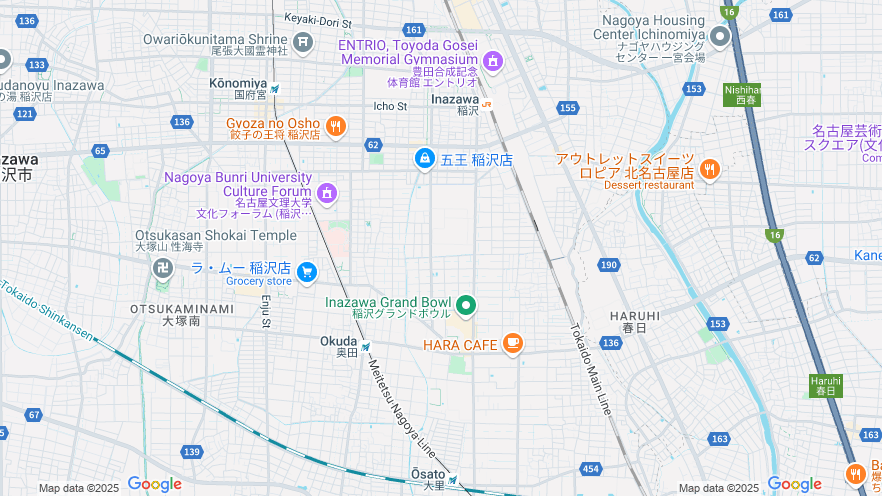Tap the 五王 稲沢店 shopping pin
This screenshot has height=496, width=882.
tap(425, 158)
